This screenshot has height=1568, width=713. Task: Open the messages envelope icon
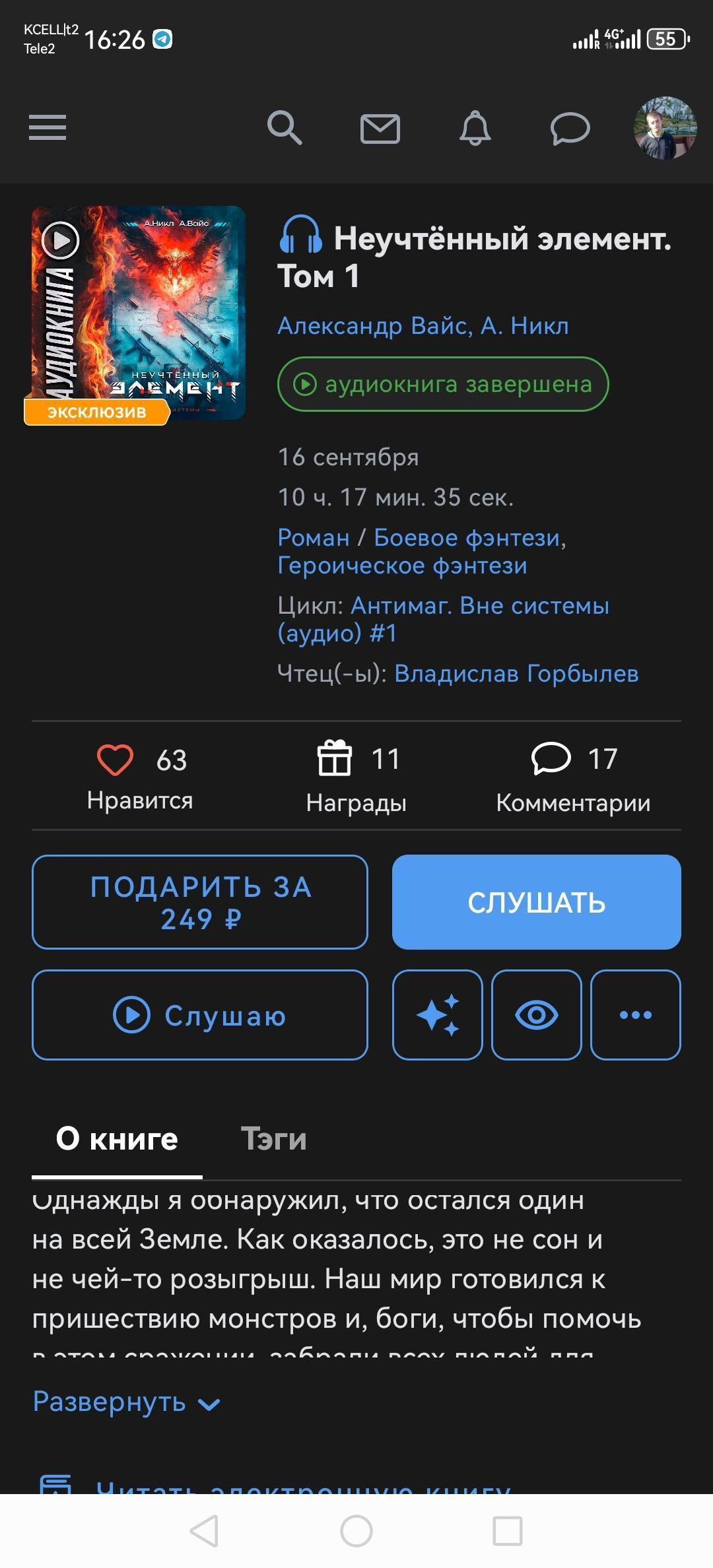click(x=380, y=128)
